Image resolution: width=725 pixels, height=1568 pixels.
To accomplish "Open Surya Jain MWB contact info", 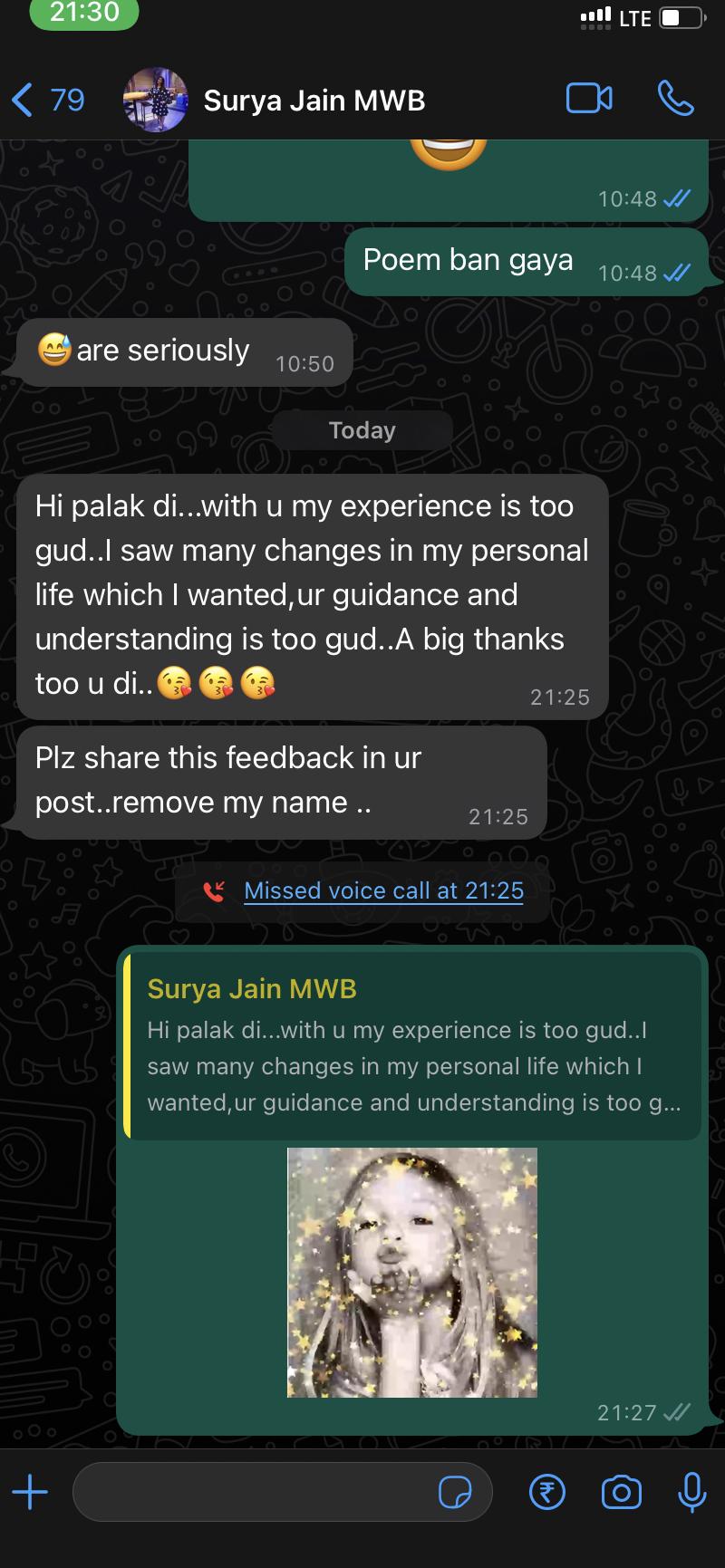I will click(x=314, y=101).
